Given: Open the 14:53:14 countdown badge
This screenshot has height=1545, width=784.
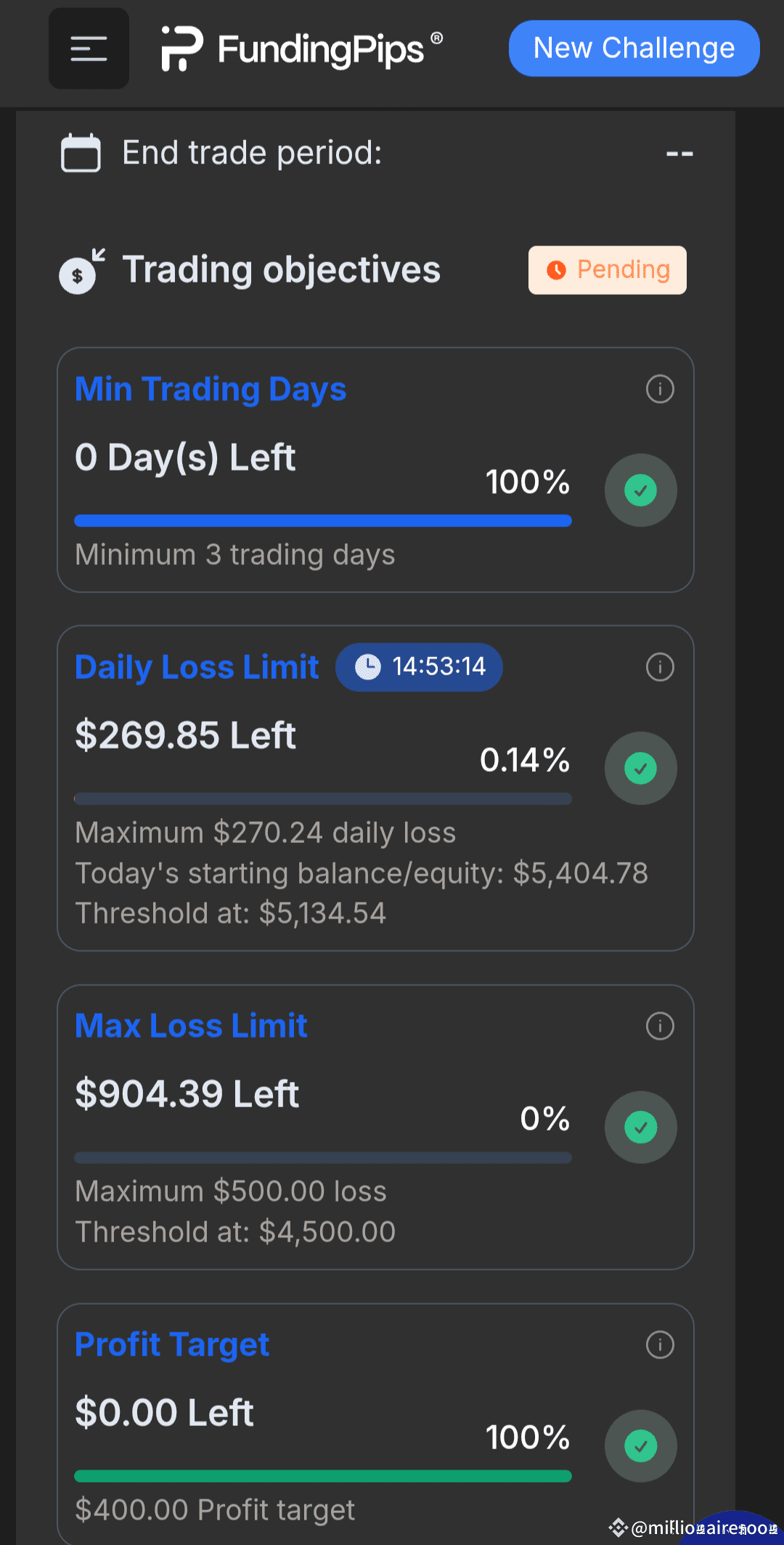Looking at the screenshot, I should [x=419, y=666].
